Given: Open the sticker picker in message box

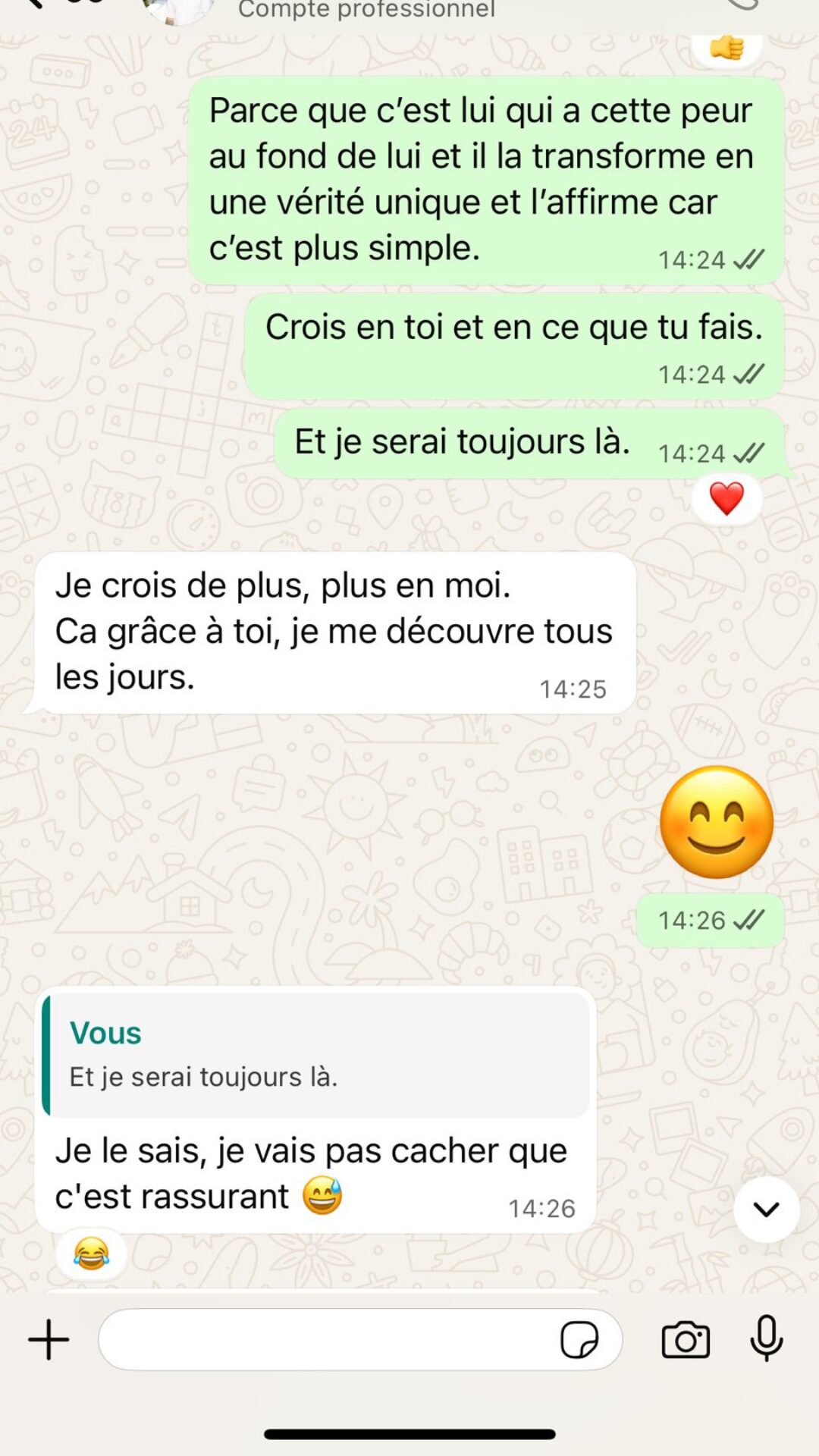Looking at the screenshot, I should [x=579, y=1339].
